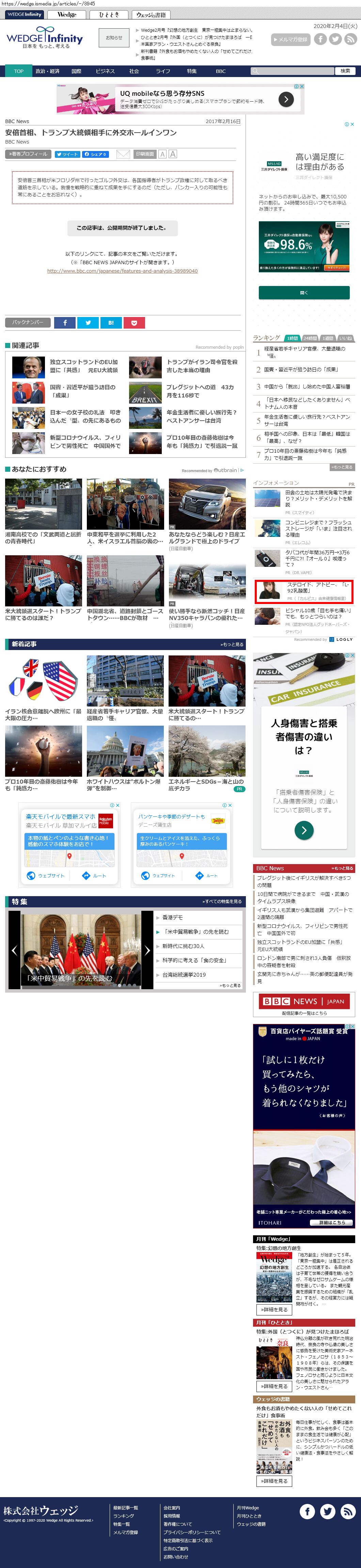Select 香港デモ in feature list
The height and width of the screenshot is (1568, 361).
pyautogui.click(x=173, y=917)
